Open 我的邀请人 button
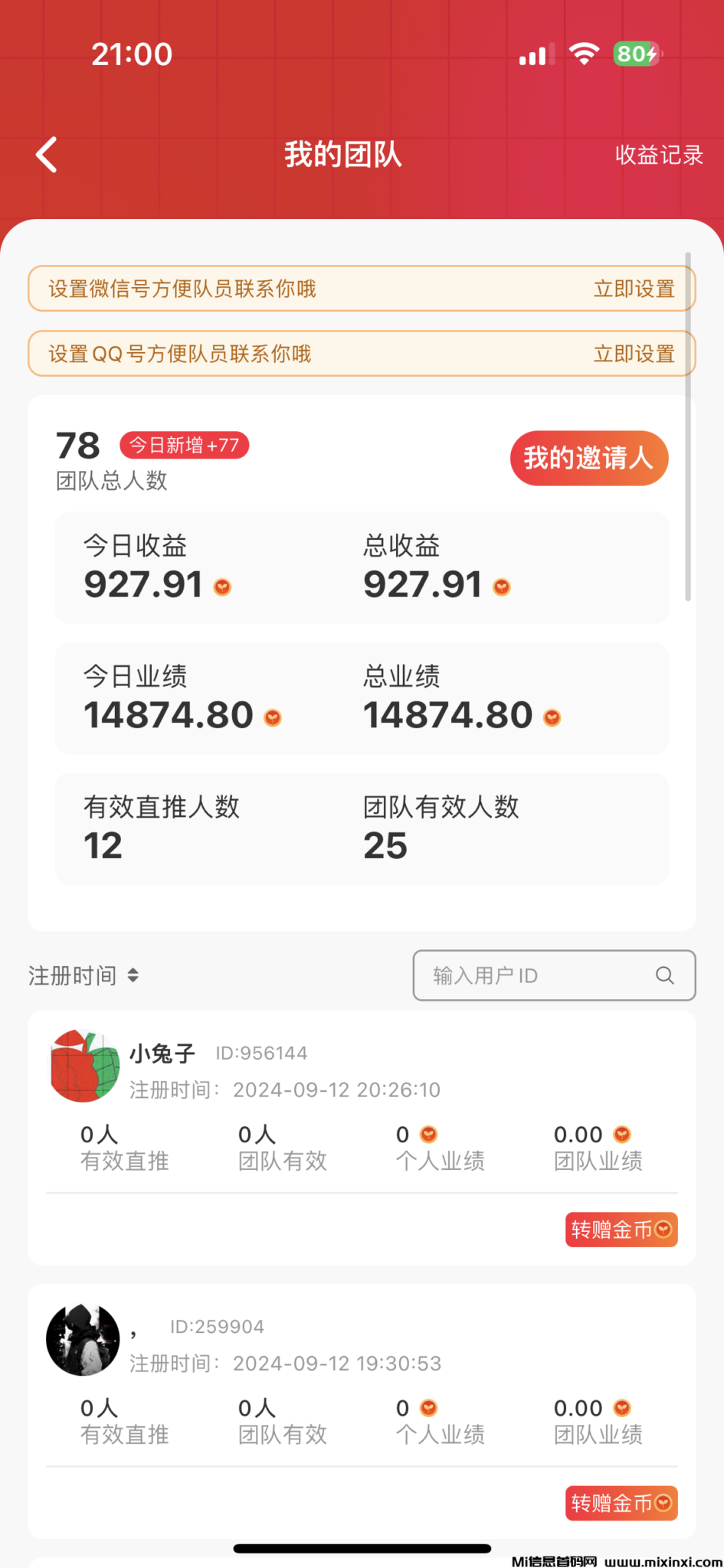This screenshot has height=1568, width=724. tap(588, 459)
